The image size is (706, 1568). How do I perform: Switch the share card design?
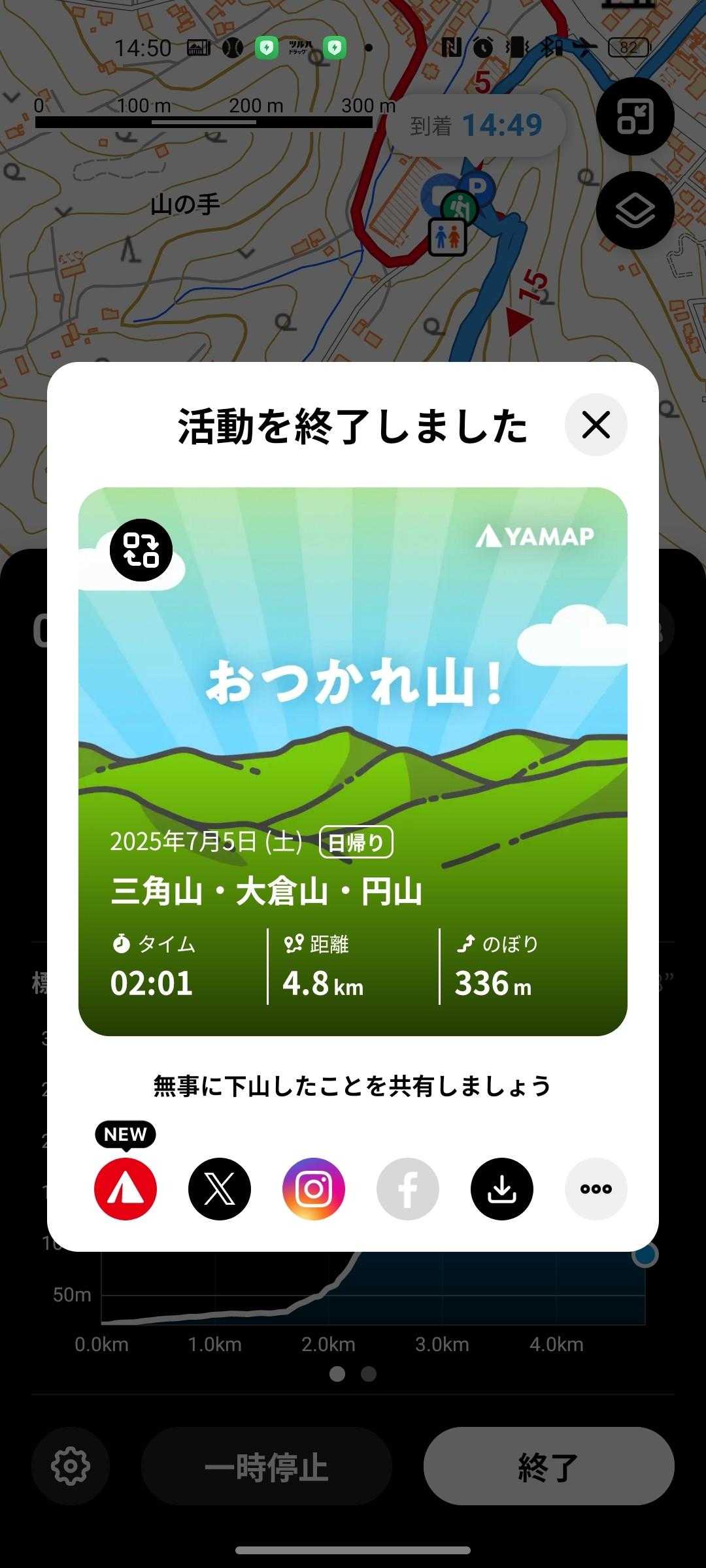click(x=141, y=549)
